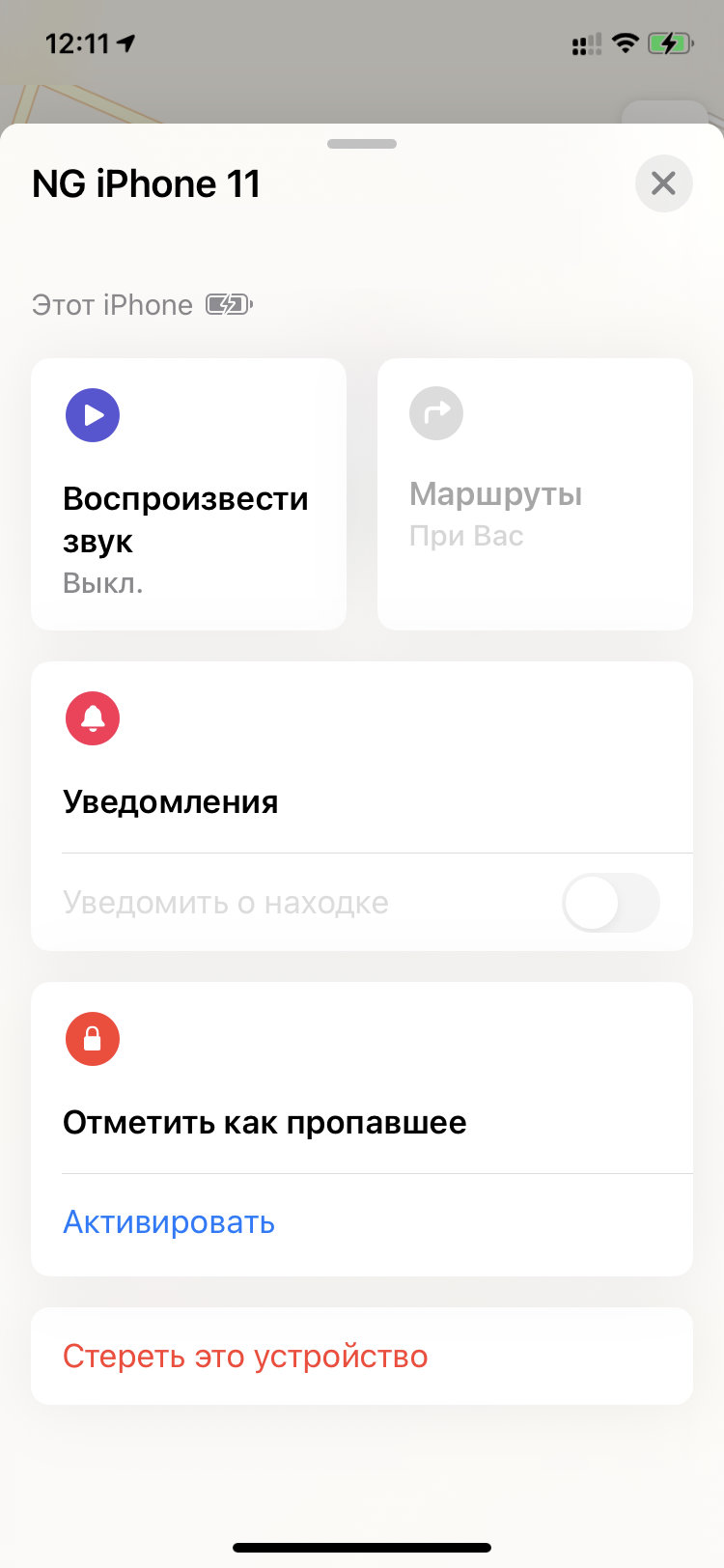Toggle the Уведомить о находке switch
724x1568 pixels.
tap(610, 903)
